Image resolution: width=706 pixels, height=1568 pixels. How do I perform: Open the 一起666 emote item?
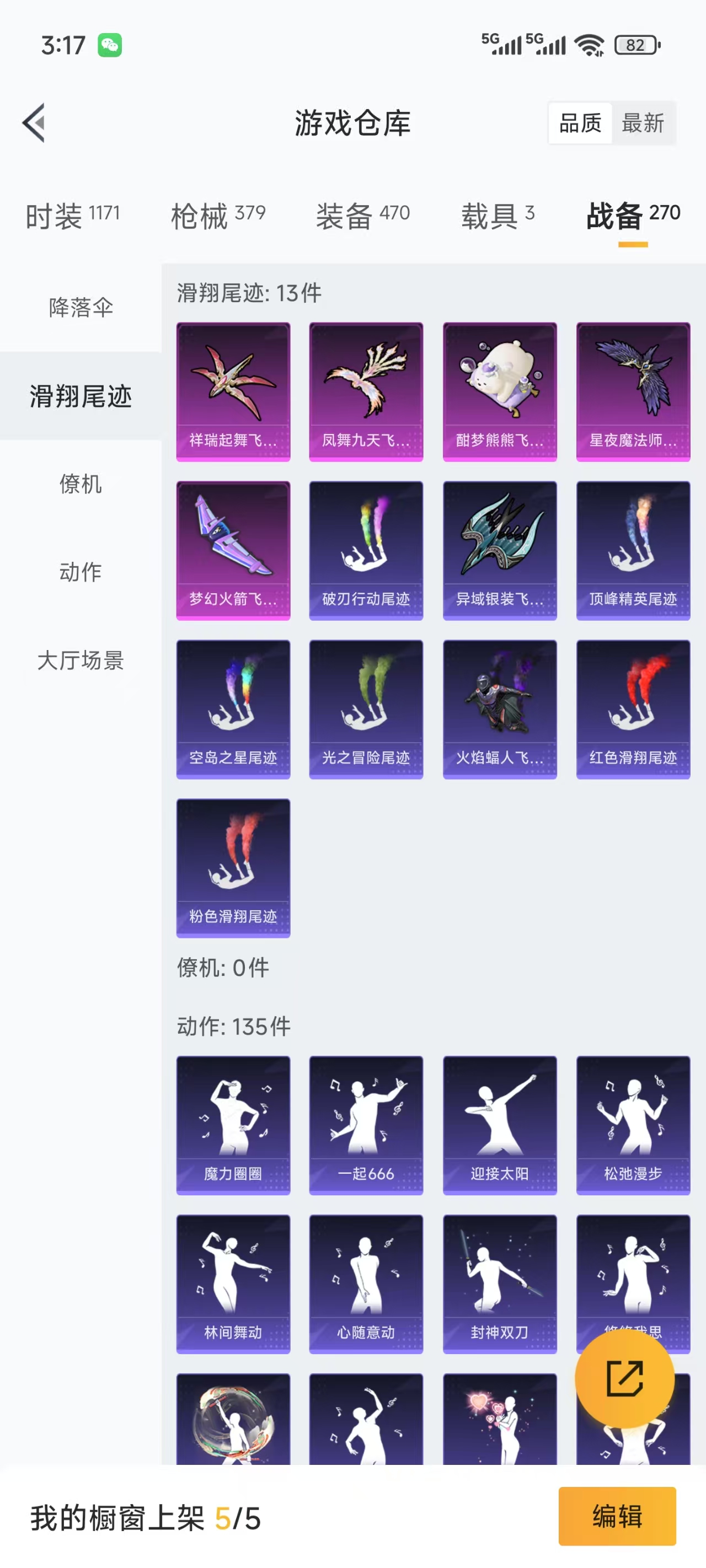point(366,1125)
